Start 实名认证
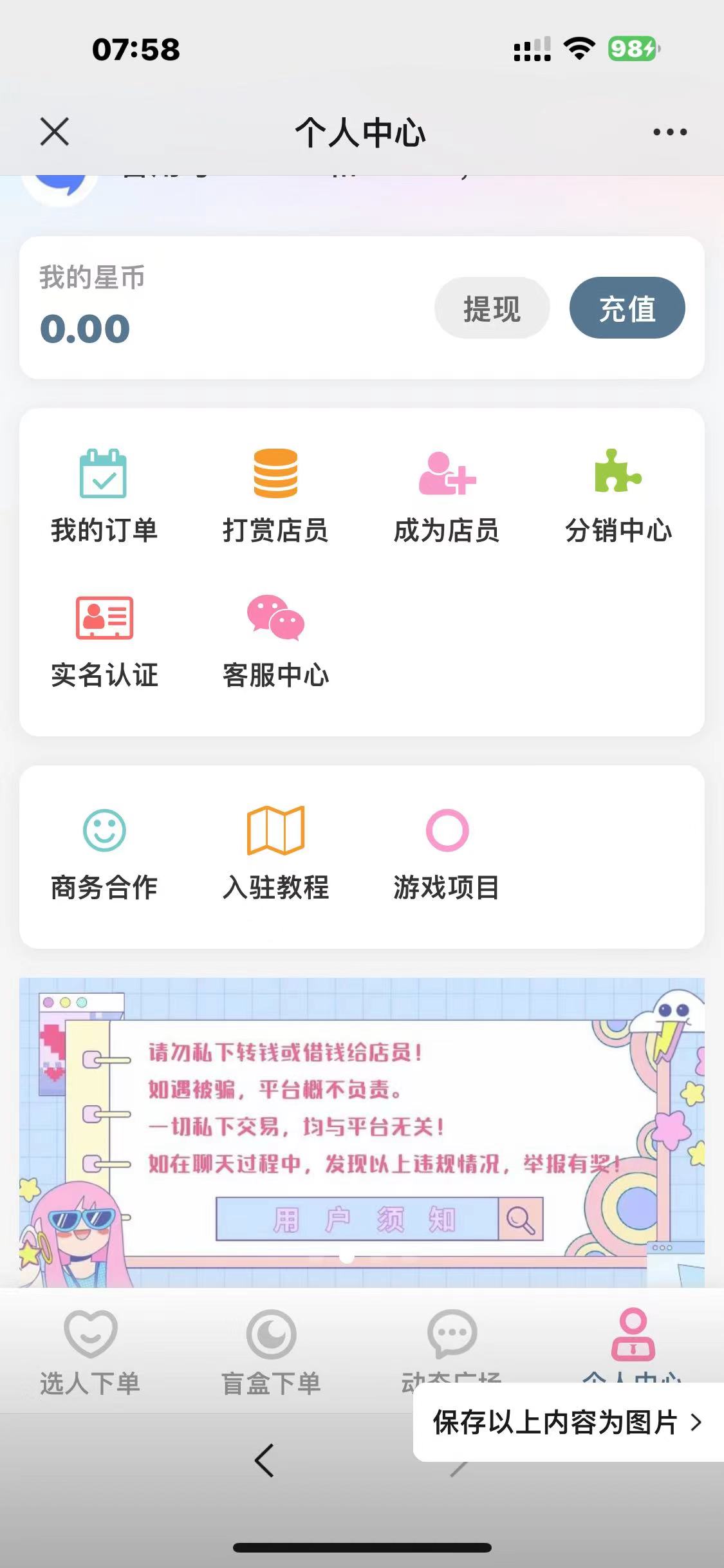Image resolution: width=724 pixels, height=1568 pixels. click(x=104, y=640)
